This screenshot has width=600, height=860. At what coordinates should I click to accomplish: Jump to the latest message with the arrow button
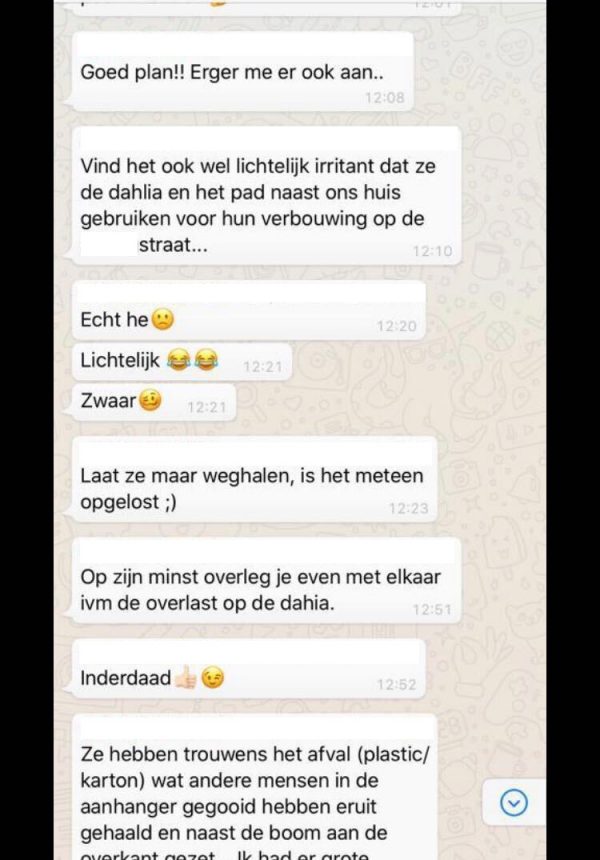coord(513,803)
